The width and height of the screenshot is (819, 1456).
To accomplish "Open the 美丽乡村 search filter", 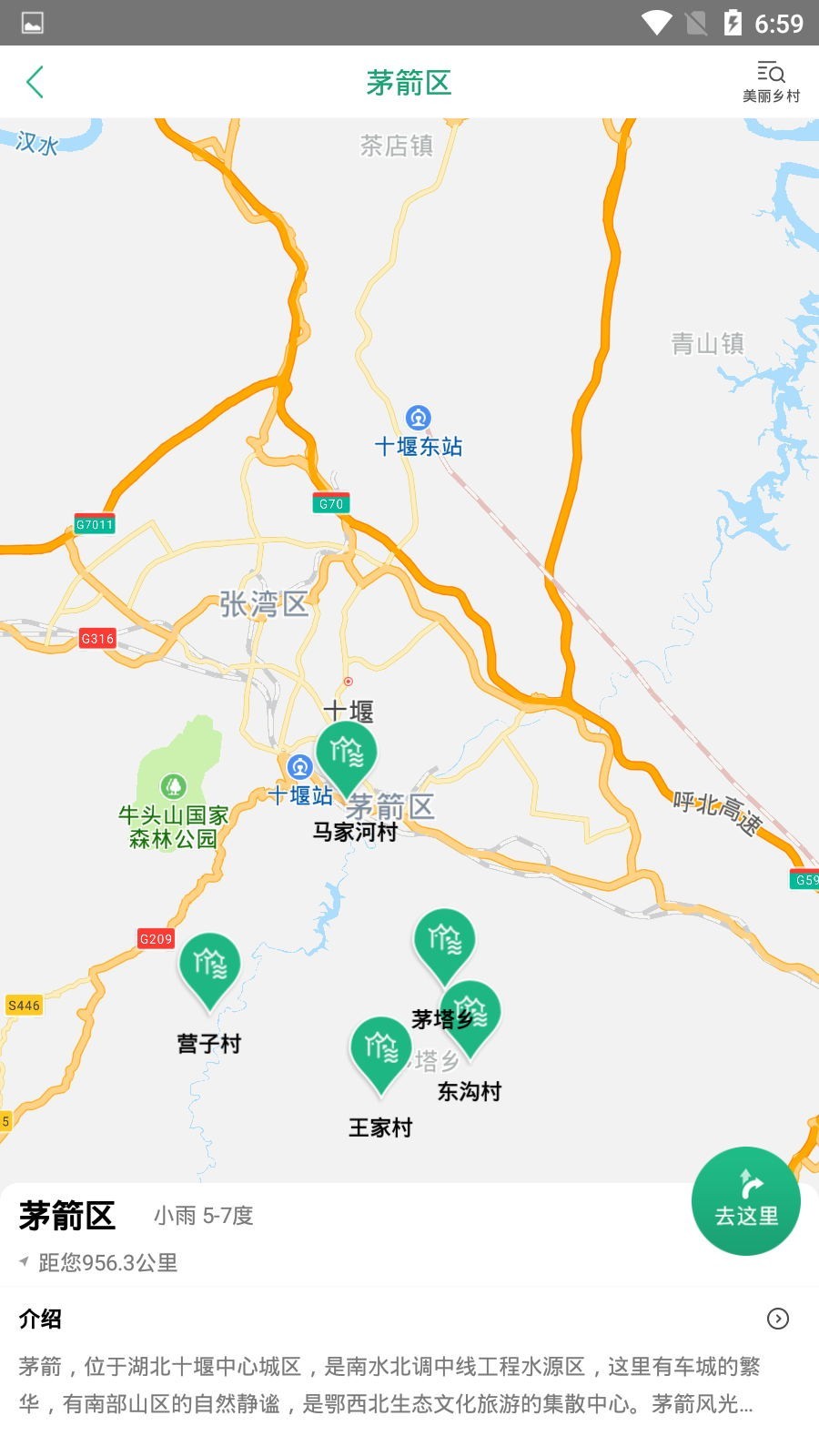I will [x=772, y=80].
